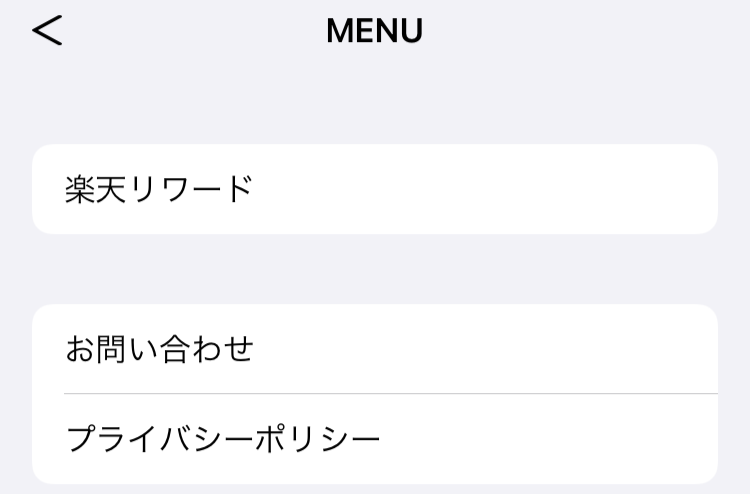Open お問い合わせ contact row
The height and width of the screenshot is (494, 750).
pos(374,349)
